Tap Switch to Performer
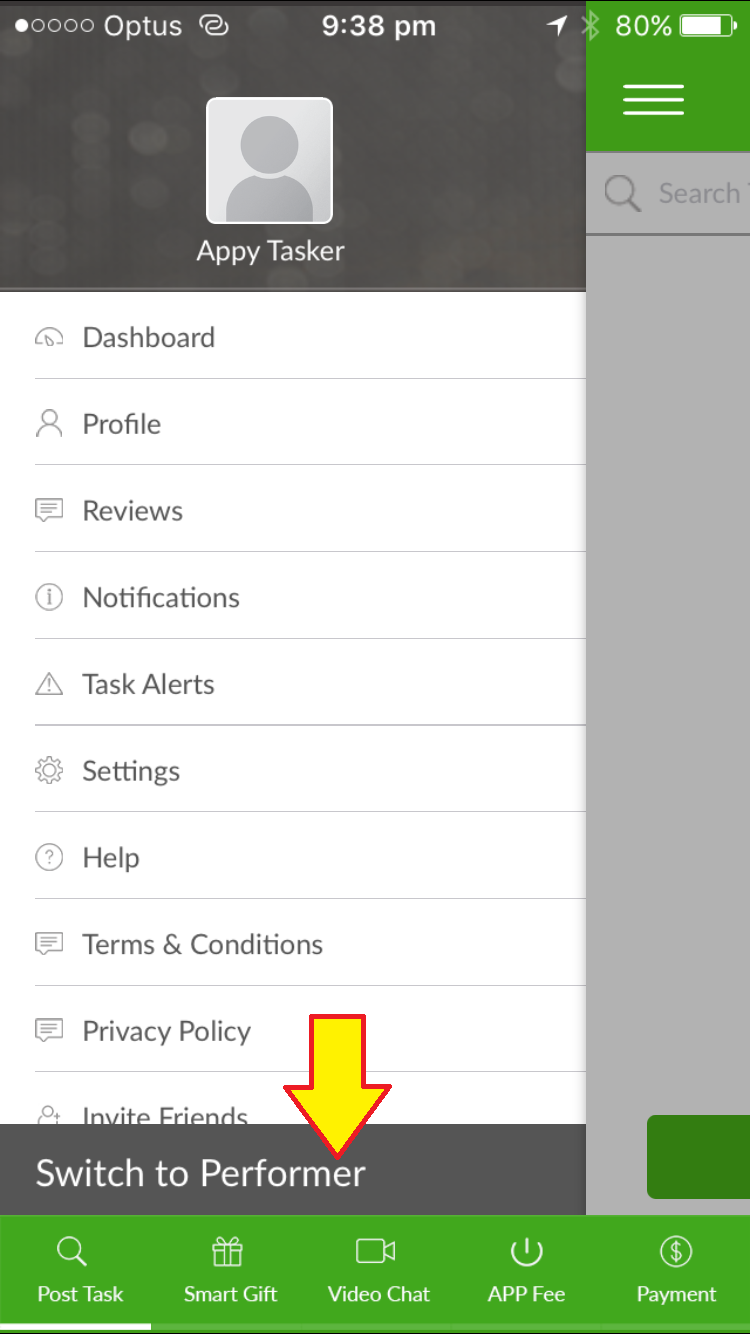Viewport: 750px width, 1334px height. [199, 1173]
